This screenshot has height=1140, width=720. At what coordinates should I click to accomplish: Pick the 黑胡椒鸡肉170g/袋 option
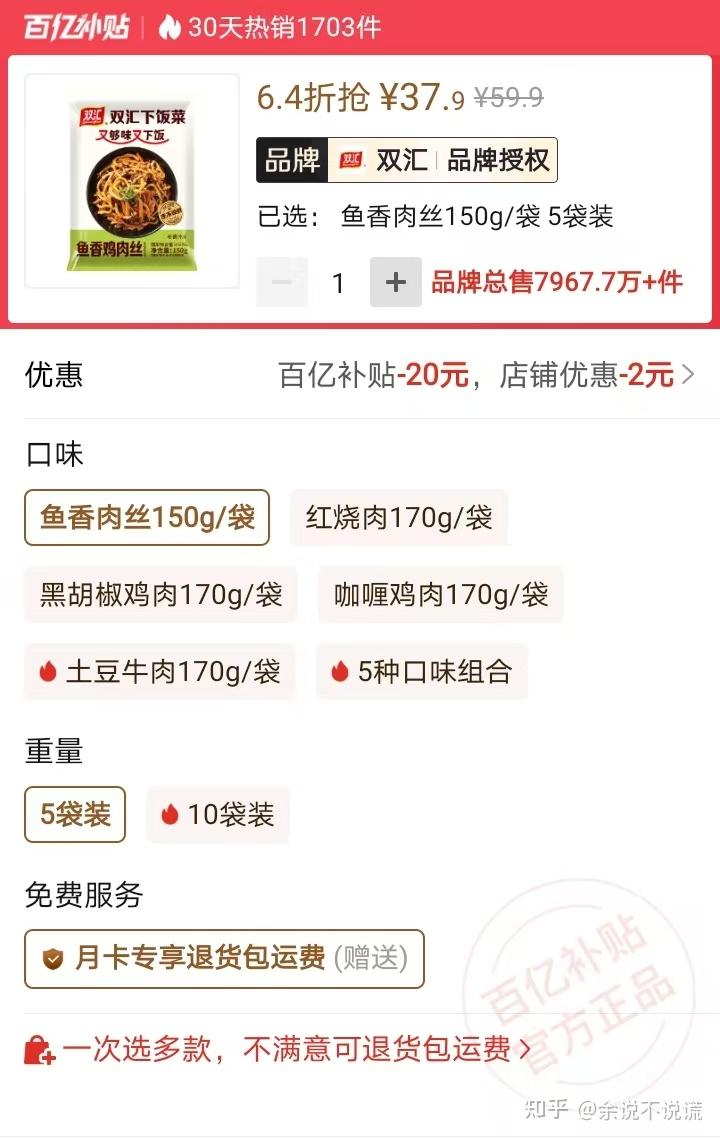point(161,595)
